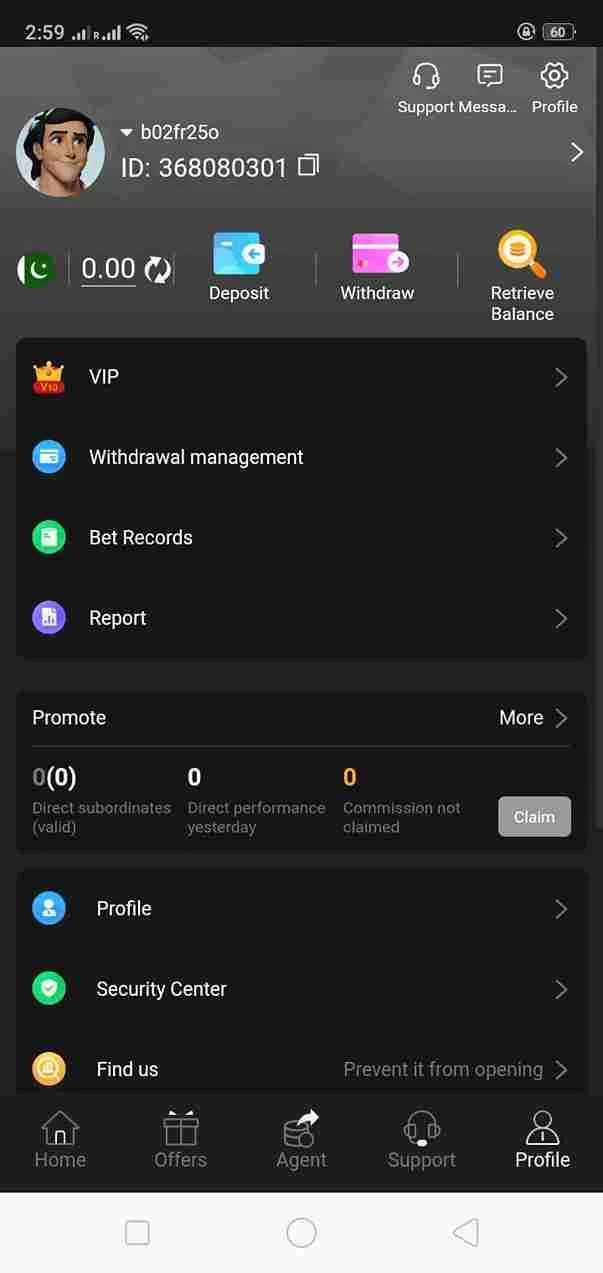This screenshot has height=1273, width=603.
Task: Refresh the account balance
Action: click(x=157, y=269)
